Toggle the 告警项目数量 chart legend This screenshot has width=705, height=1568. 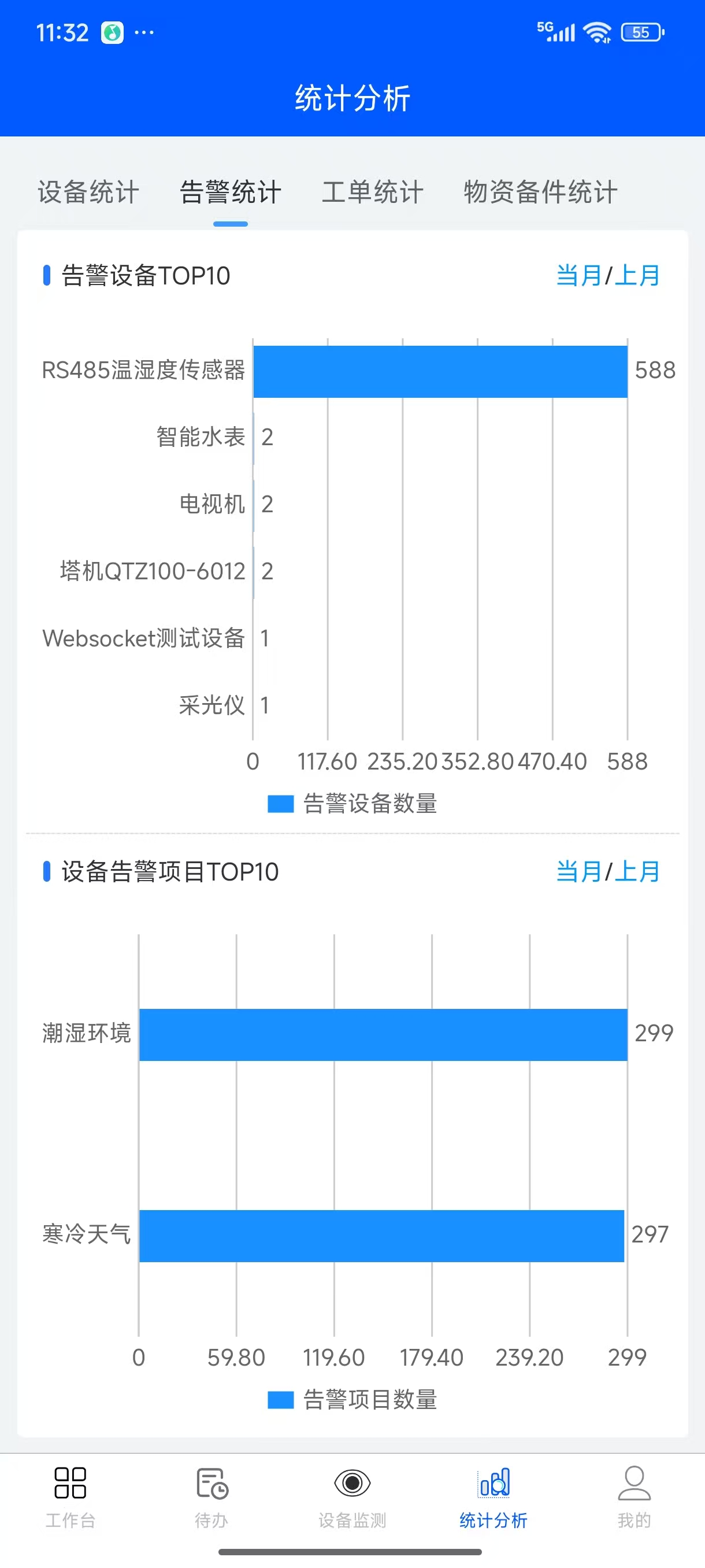pyautogui.click(x=352, y=1399)
